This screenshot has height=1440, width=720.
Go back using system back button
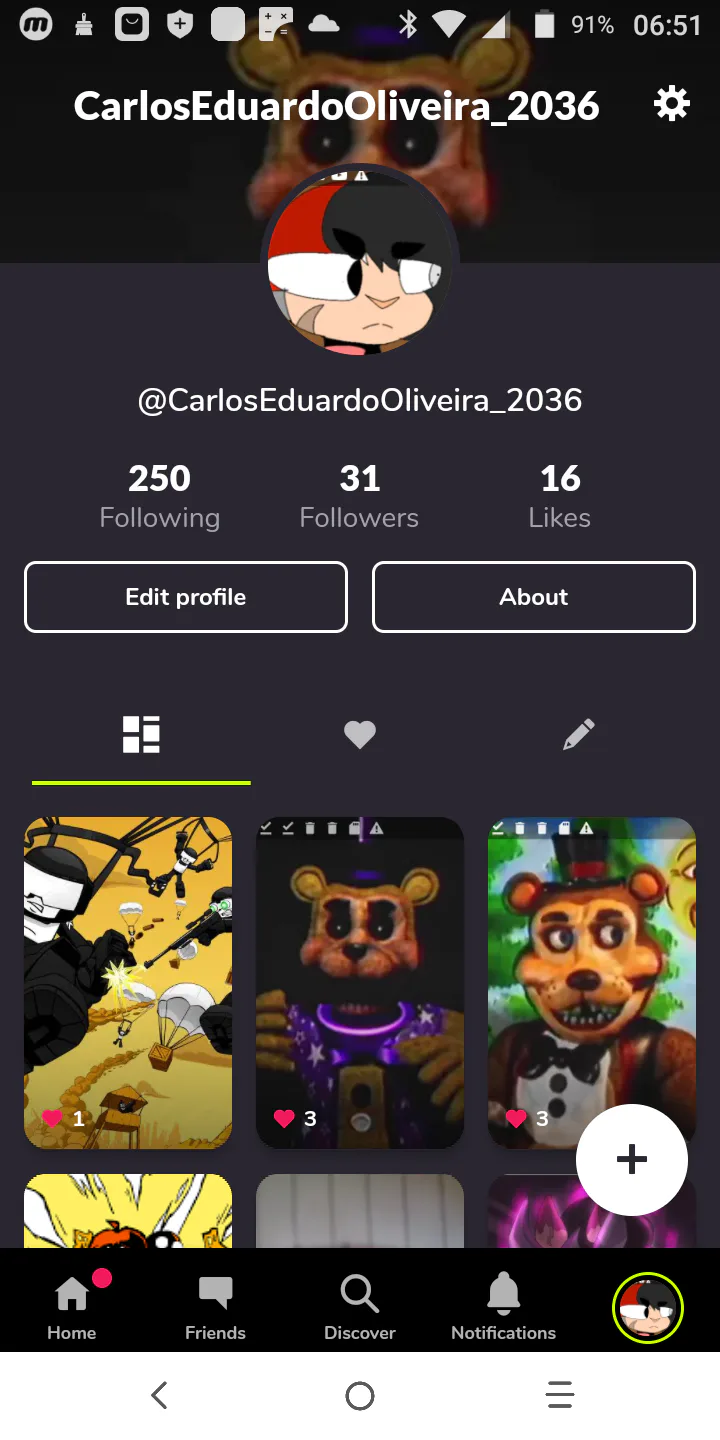(159, 1395)
